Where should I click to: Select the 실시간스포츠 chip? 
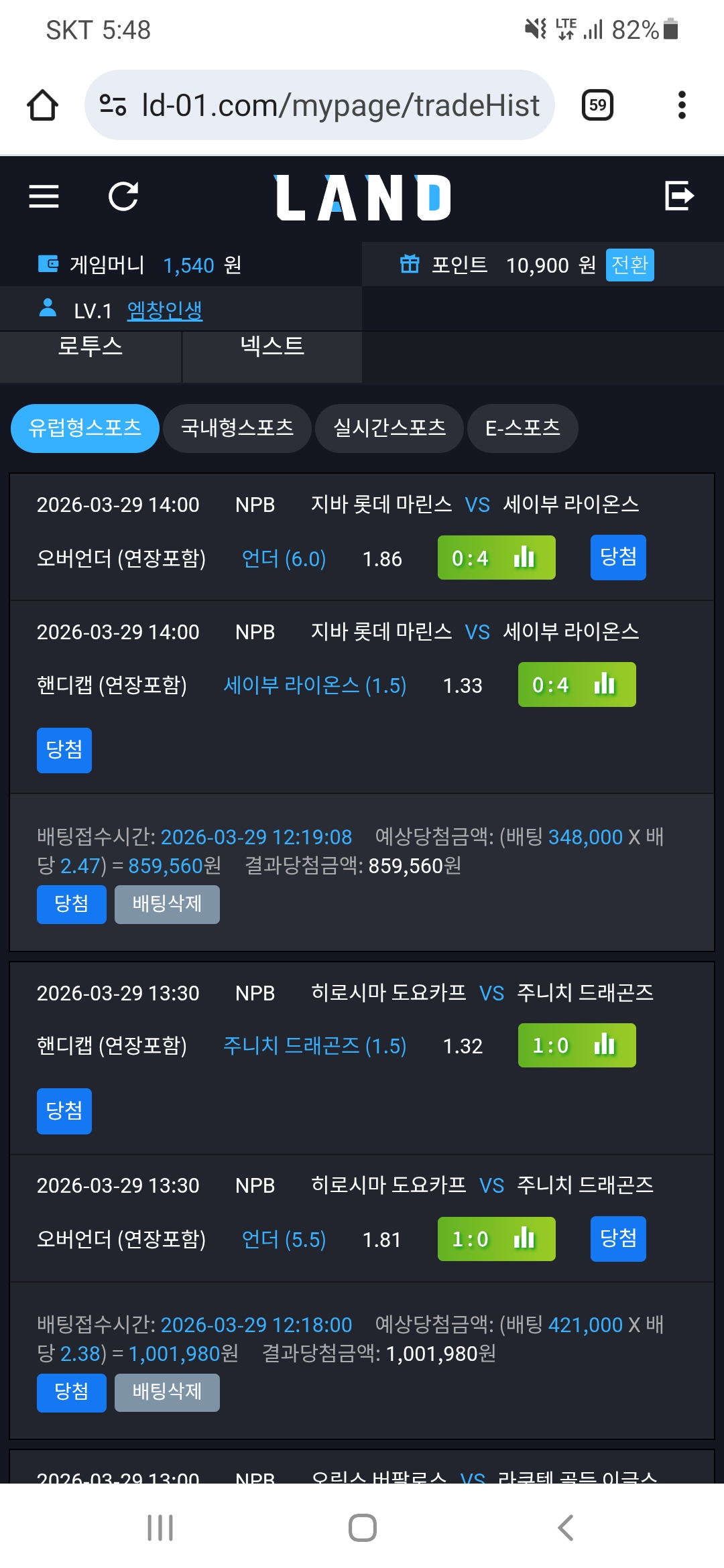click(x=389, y=428)
